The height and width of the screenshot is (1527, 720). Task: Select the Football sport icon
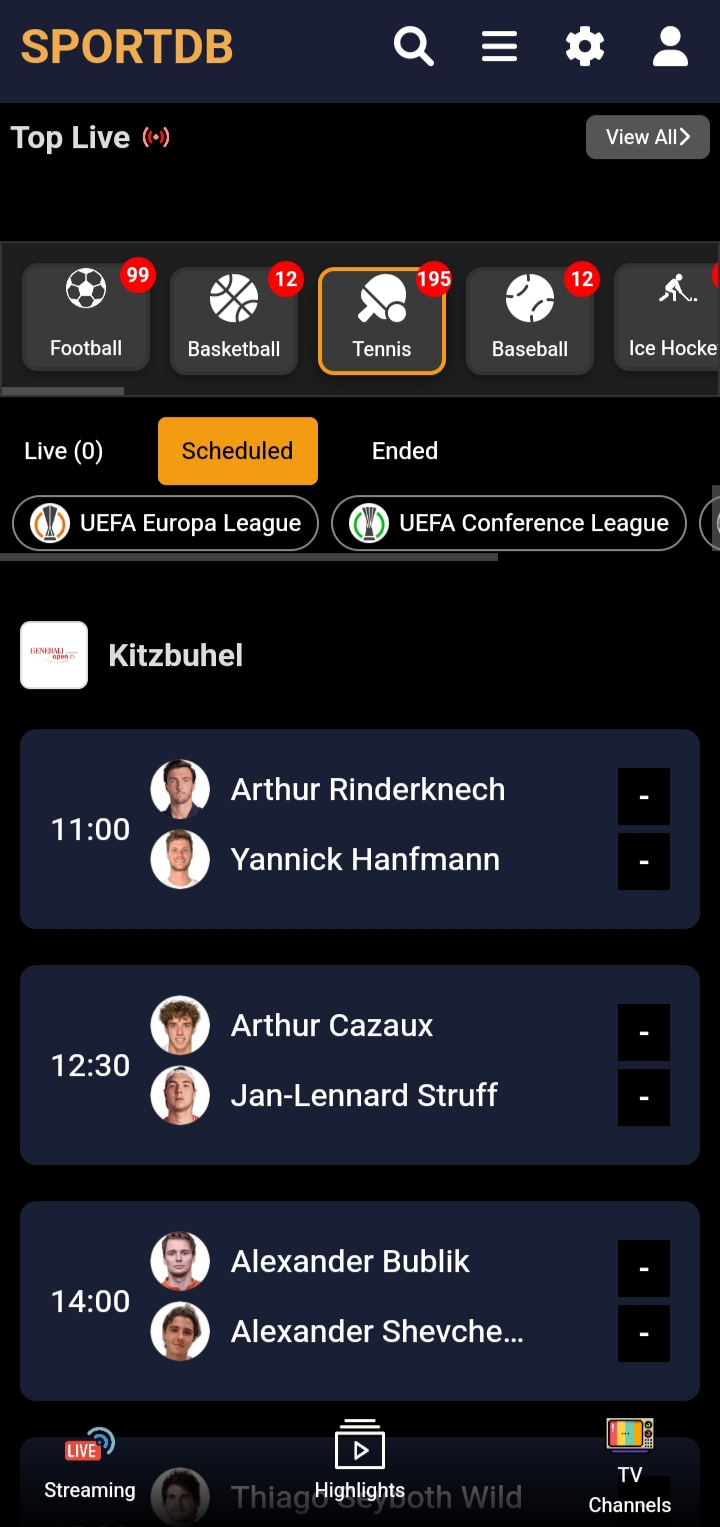click(x=85, y=315)
